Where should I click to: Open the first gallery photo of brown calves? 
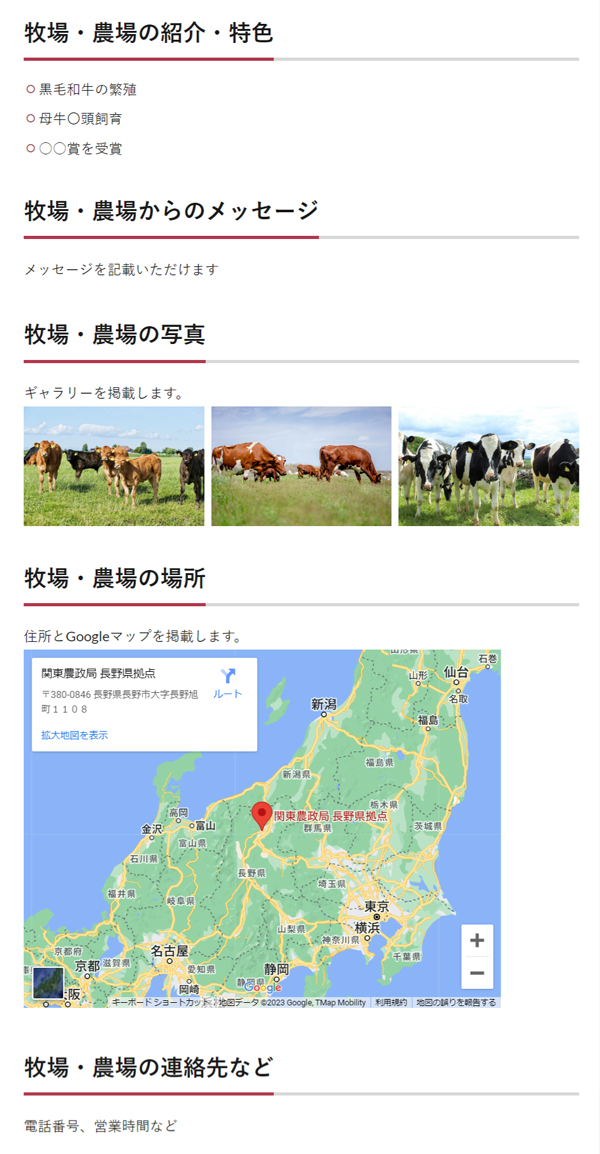[x=114, y=466]
